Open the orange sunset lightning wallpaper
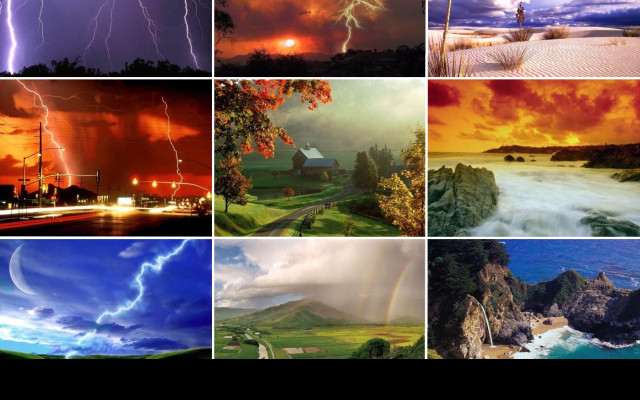The image size is (640, 400). [319, 37]
